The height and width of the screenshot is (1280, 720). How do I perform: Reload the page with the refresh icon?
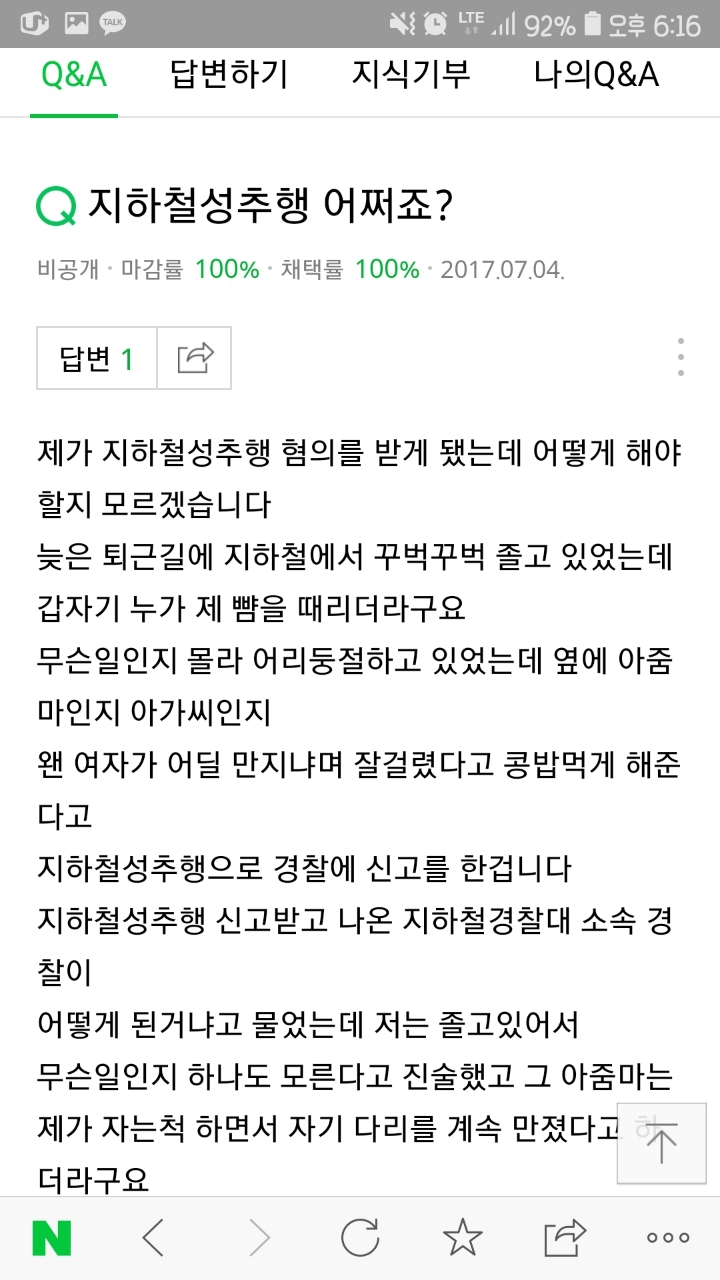(x=360, y=1238)
